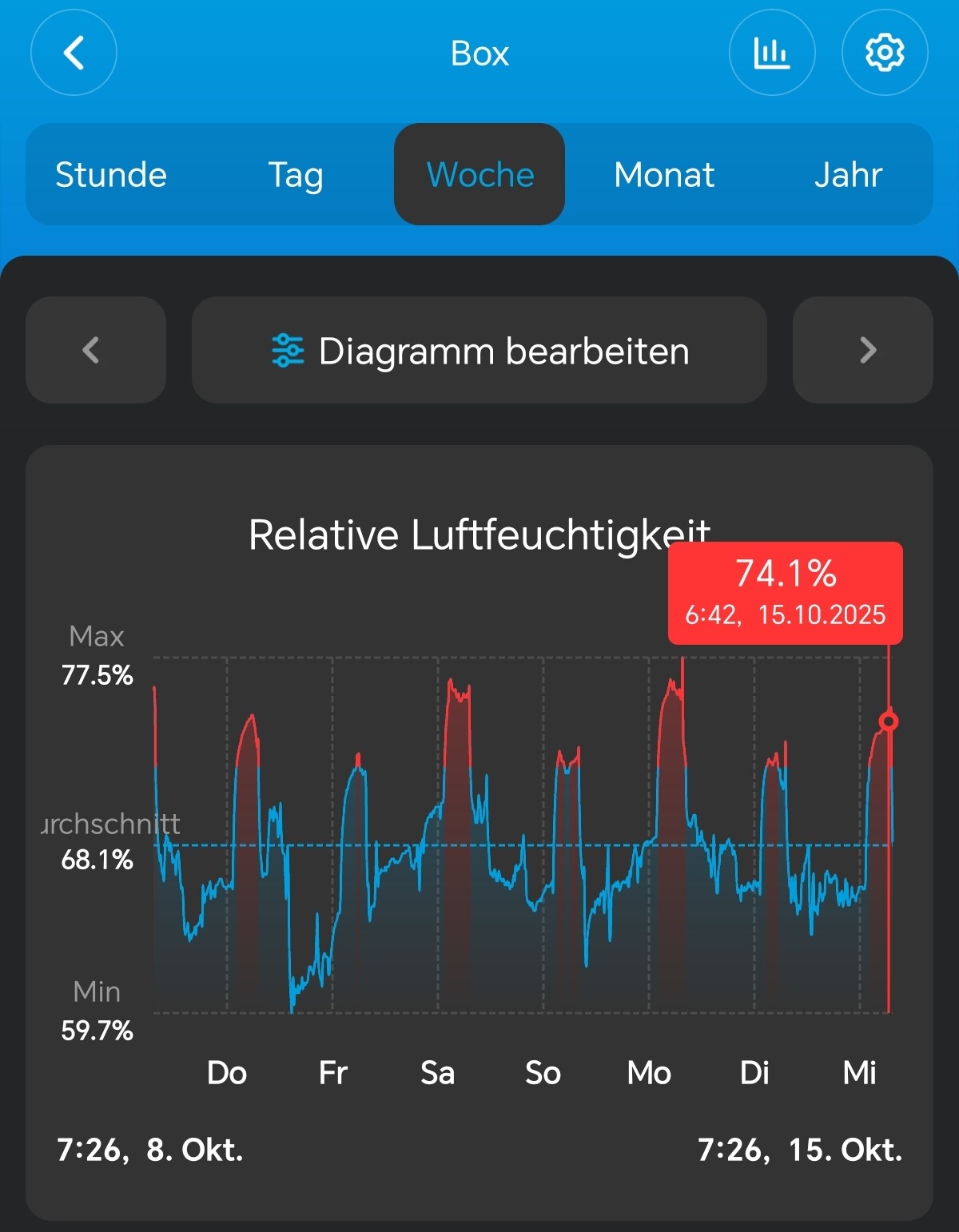Switch to the Stunde tab

tap(111, 174)
